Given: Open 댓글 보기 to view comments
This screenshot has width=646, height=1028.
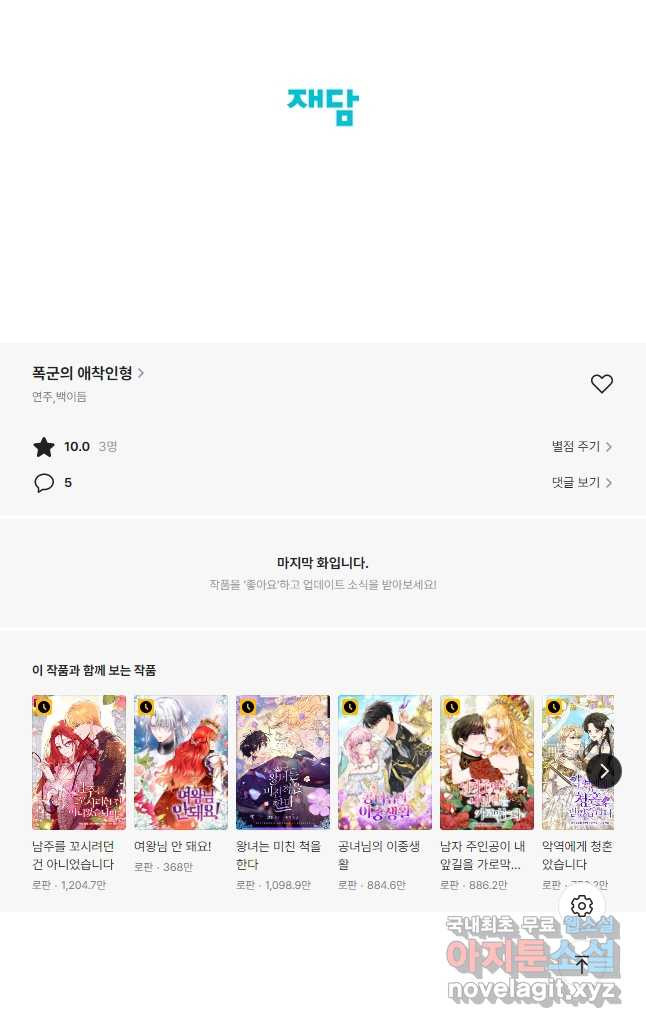Looking at the screenshot, I should pos(581,483).
